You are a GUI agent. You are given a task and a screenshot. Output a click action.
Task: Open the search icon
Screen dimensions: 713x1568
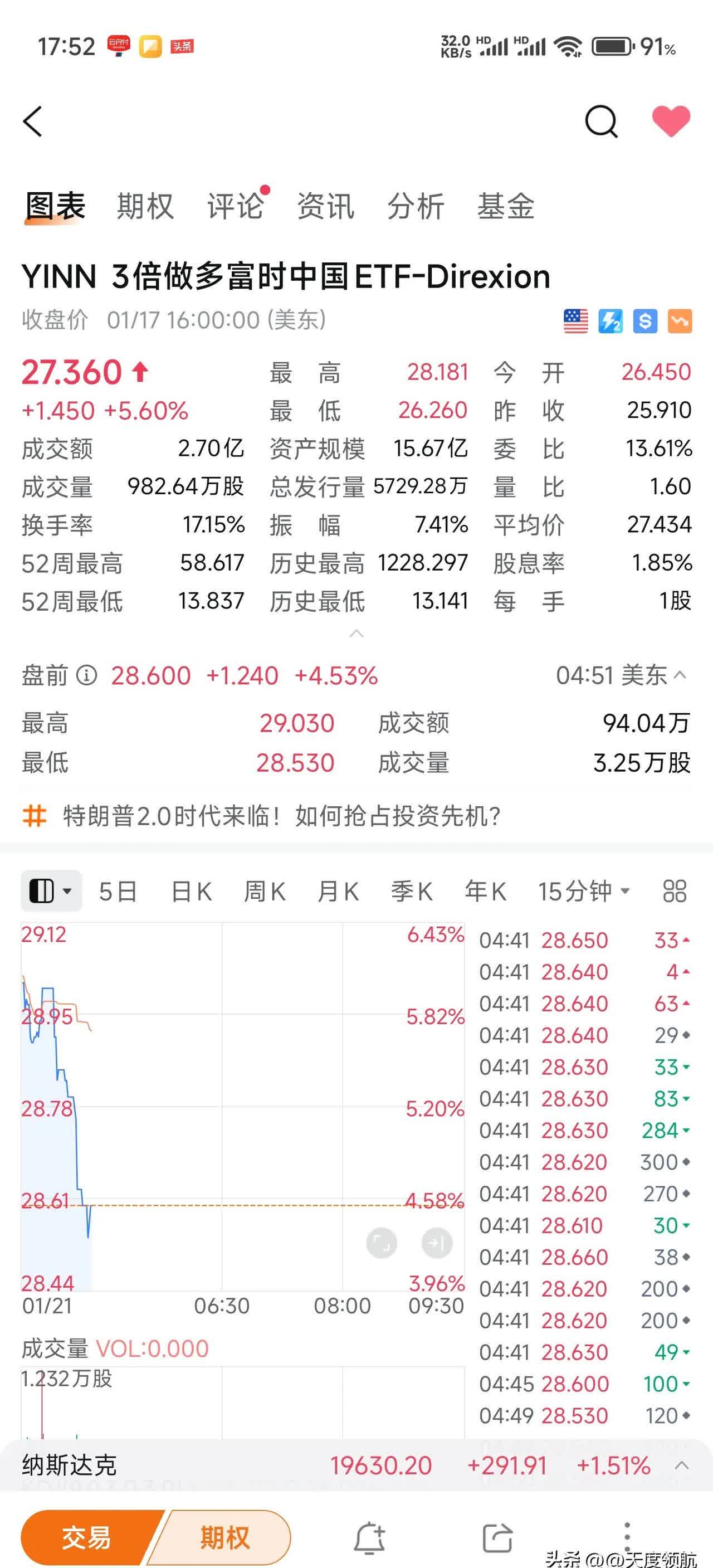tap(601, 121)
